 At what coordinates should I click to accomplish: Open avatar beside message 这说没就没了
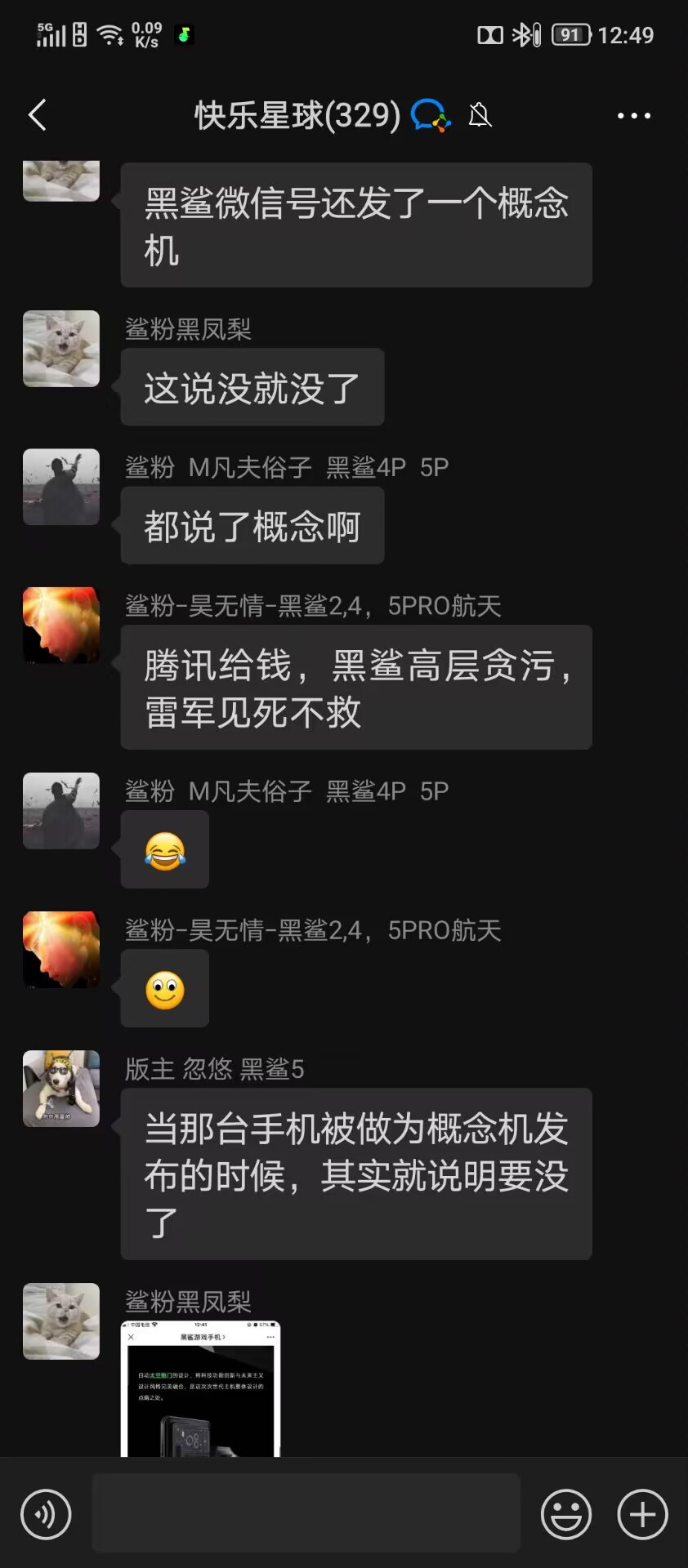pos(61,349)
